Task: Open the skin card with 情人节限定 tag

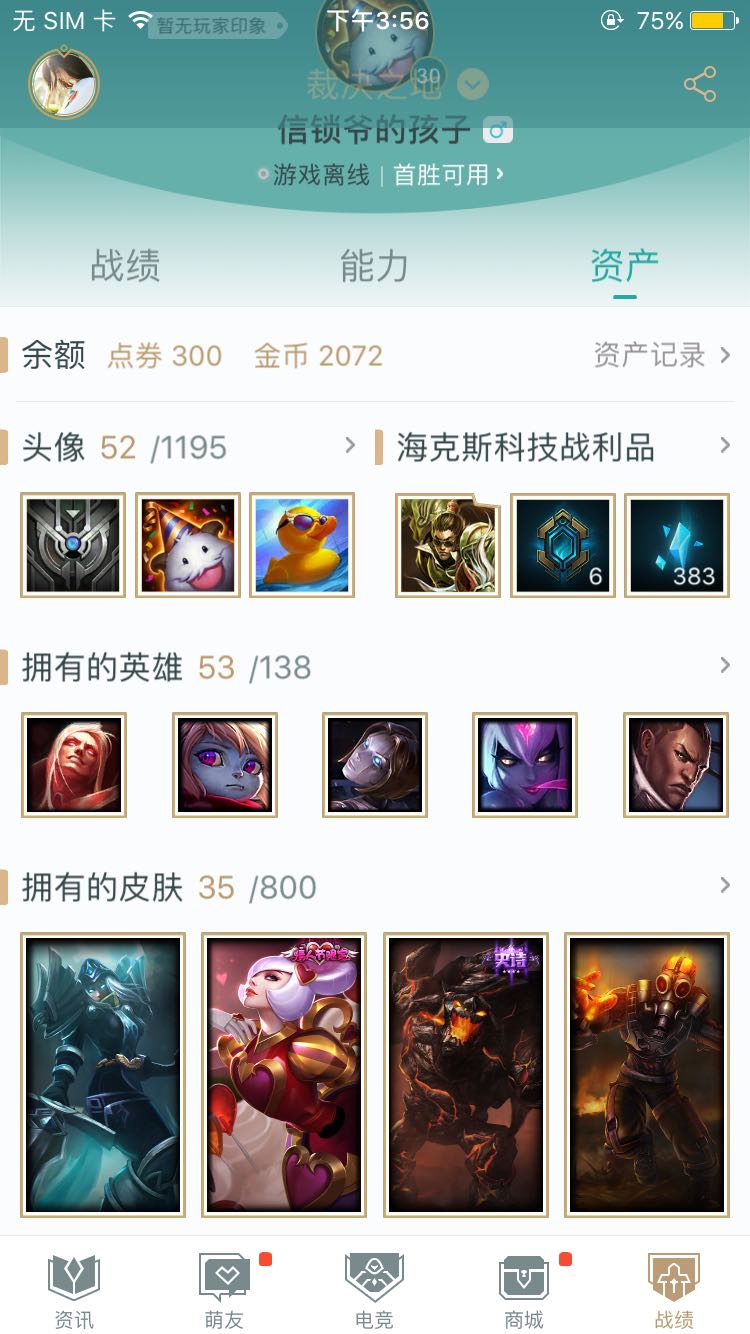Action: 284,1075
